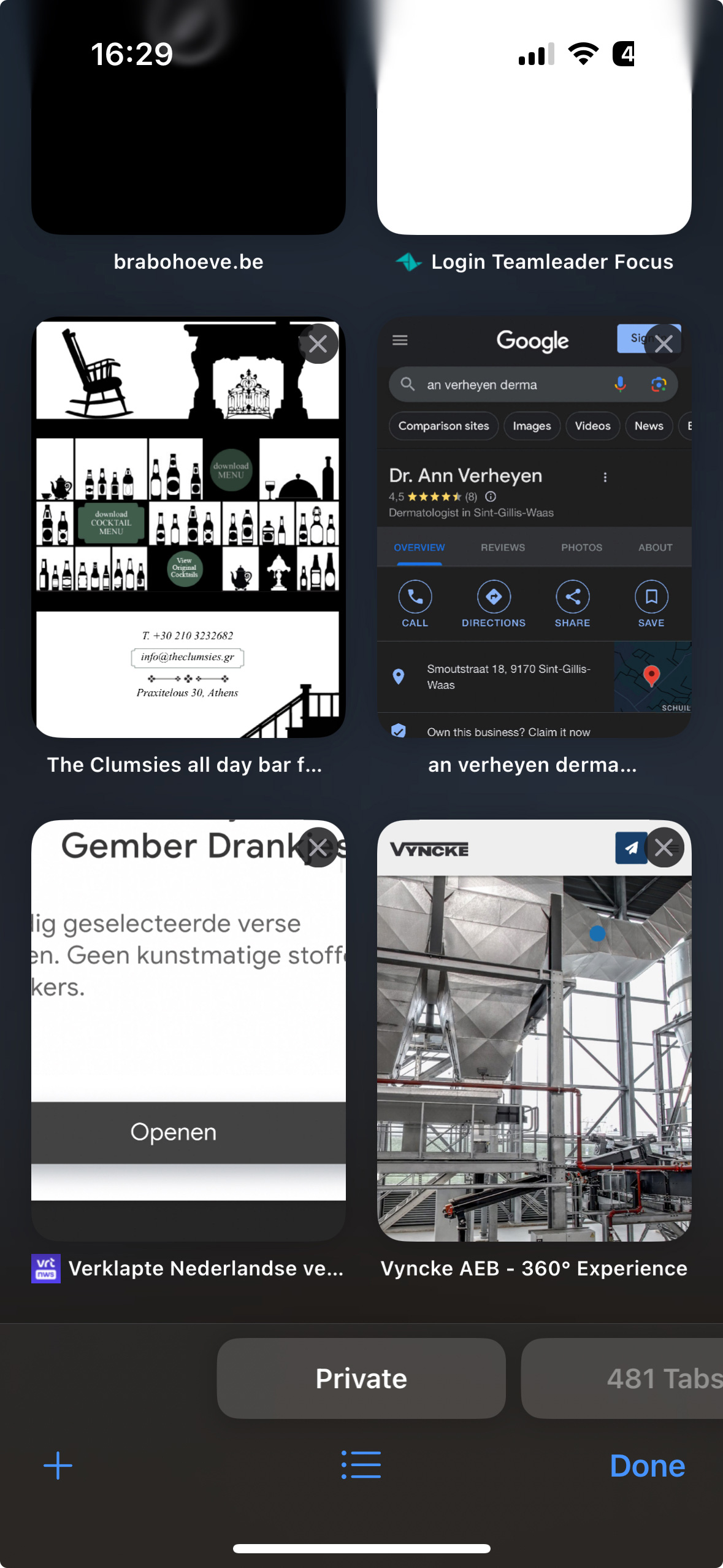Close the Verklapte Nederlandse tab
723x1568 pixels.
click(318, 848)
